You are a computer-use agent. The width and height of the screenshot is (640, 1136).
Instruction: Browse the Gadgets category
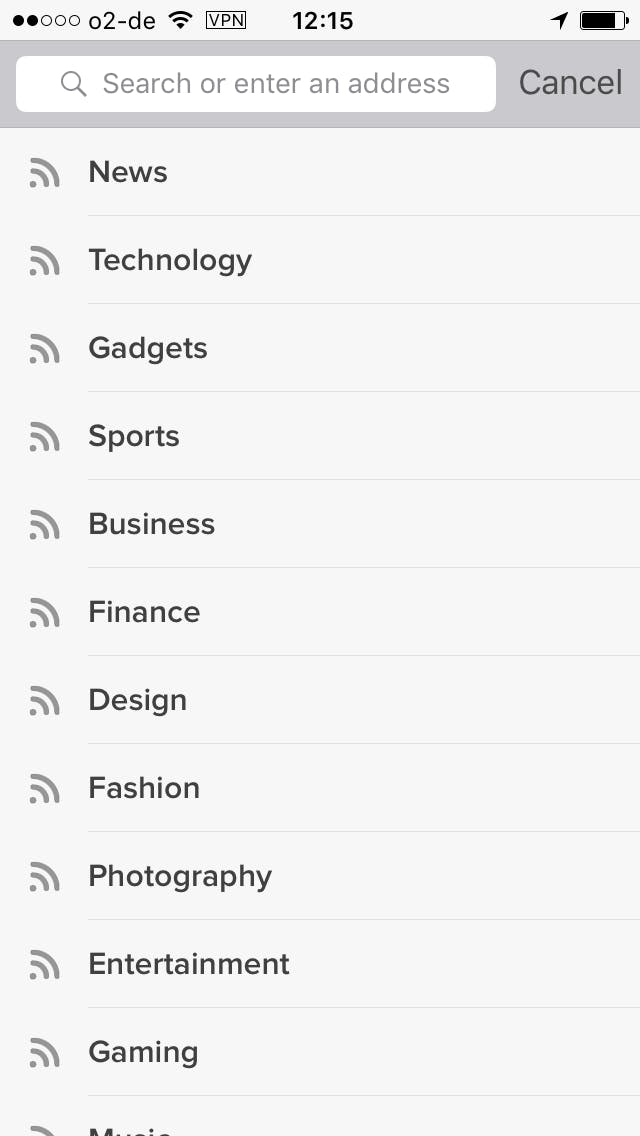click(148, 348)
